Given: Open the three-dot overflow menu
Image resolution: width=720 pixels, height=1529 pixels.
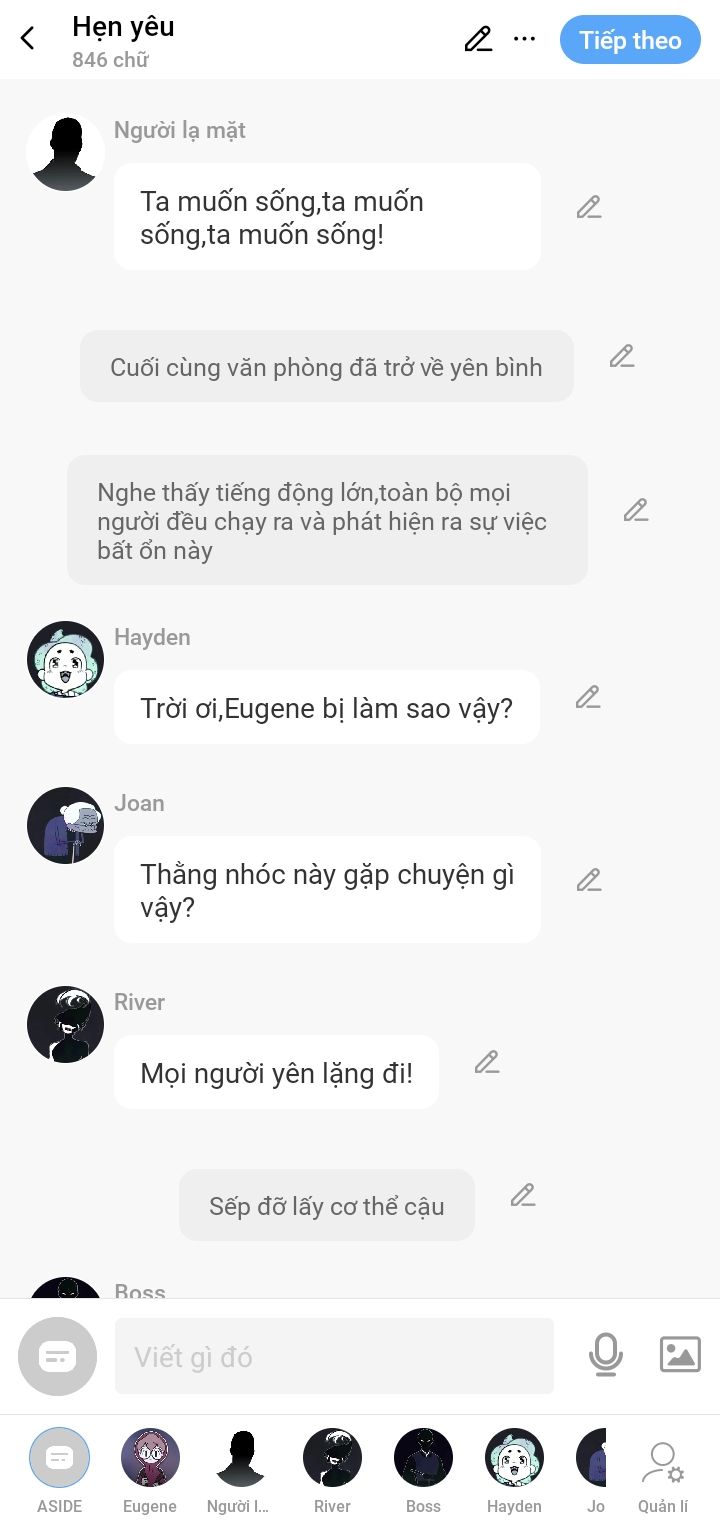Looking at the screenshot, I should pyautogui.click(x=524, y=40).
